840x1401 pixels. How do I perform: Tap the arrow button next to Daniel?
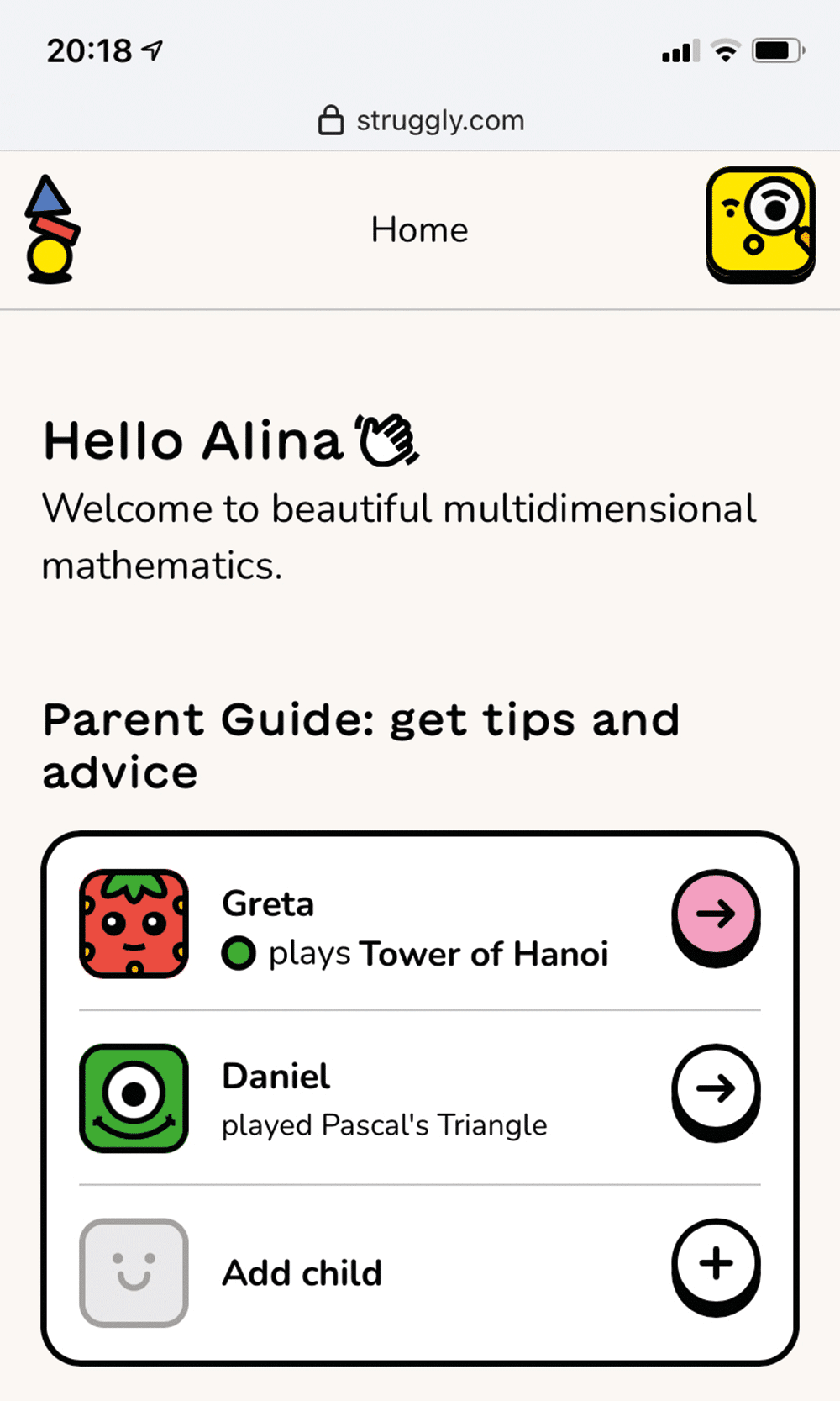[716, 1090]
